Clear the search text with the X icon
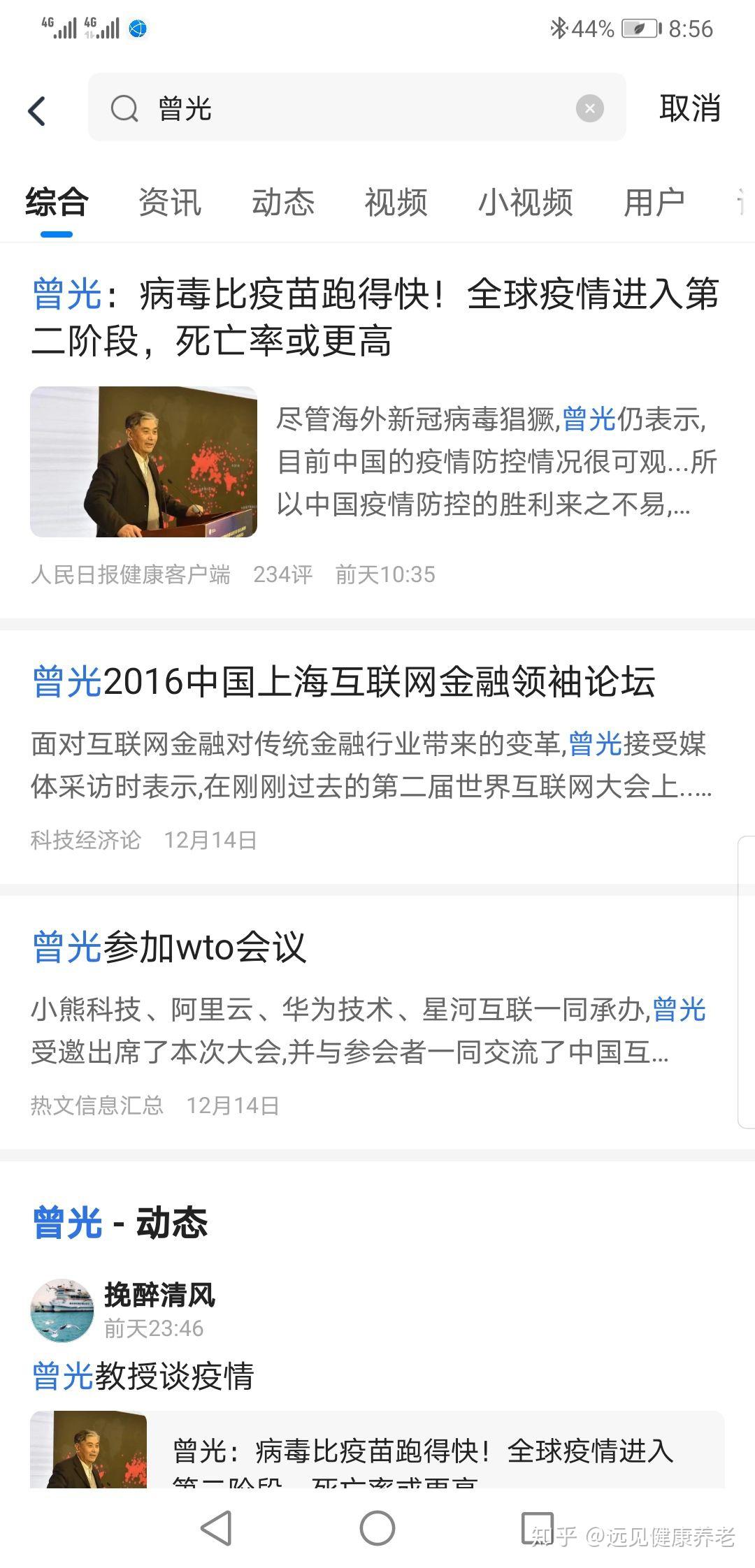 [x=589, y=108]
